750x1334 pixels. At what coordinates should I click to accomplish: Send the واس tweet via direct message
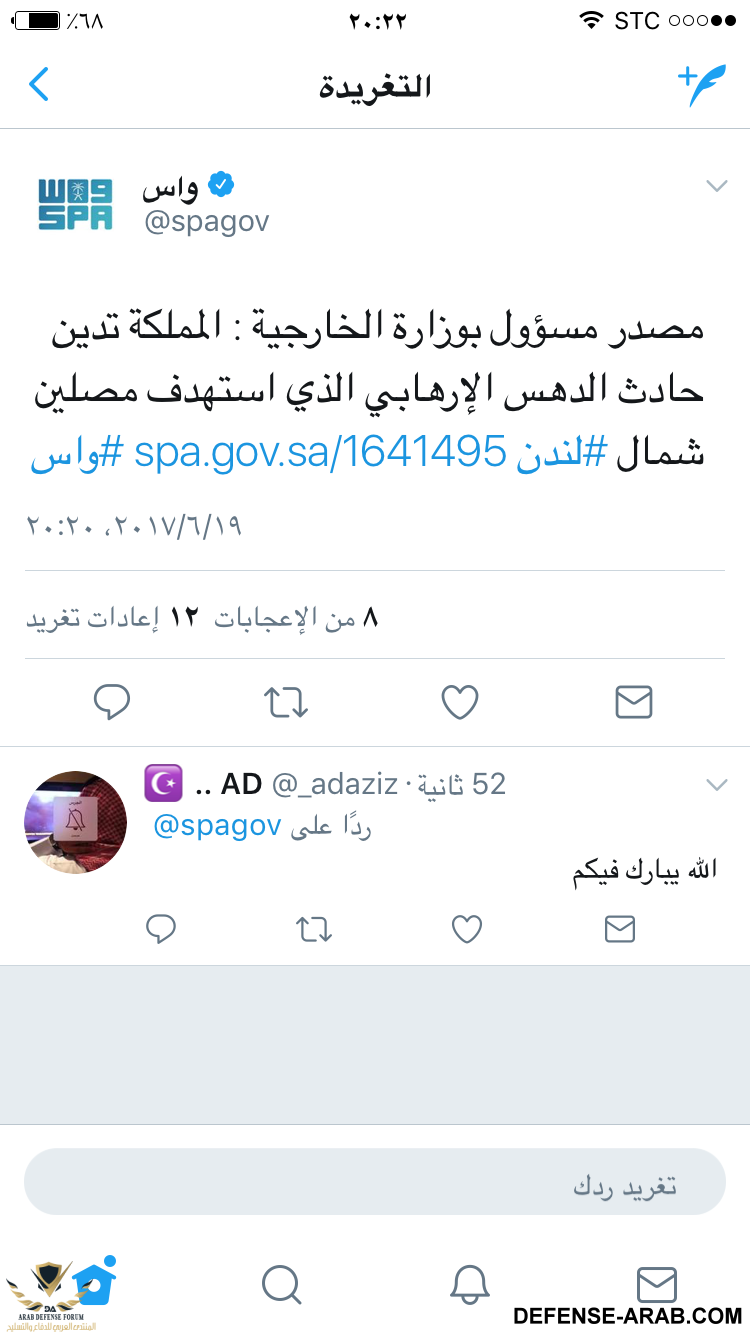pos(634,703)
